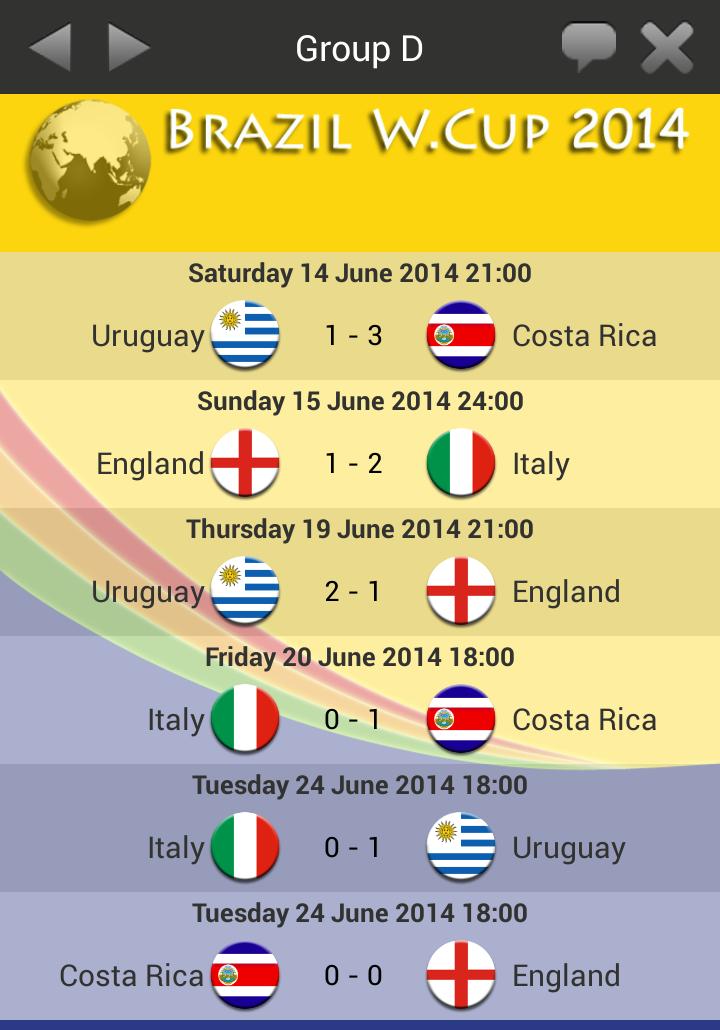Screen dimensions: 720x1030
Task: Select the Costa Rica flag in the last match
Action: click(x=245, y=975)
